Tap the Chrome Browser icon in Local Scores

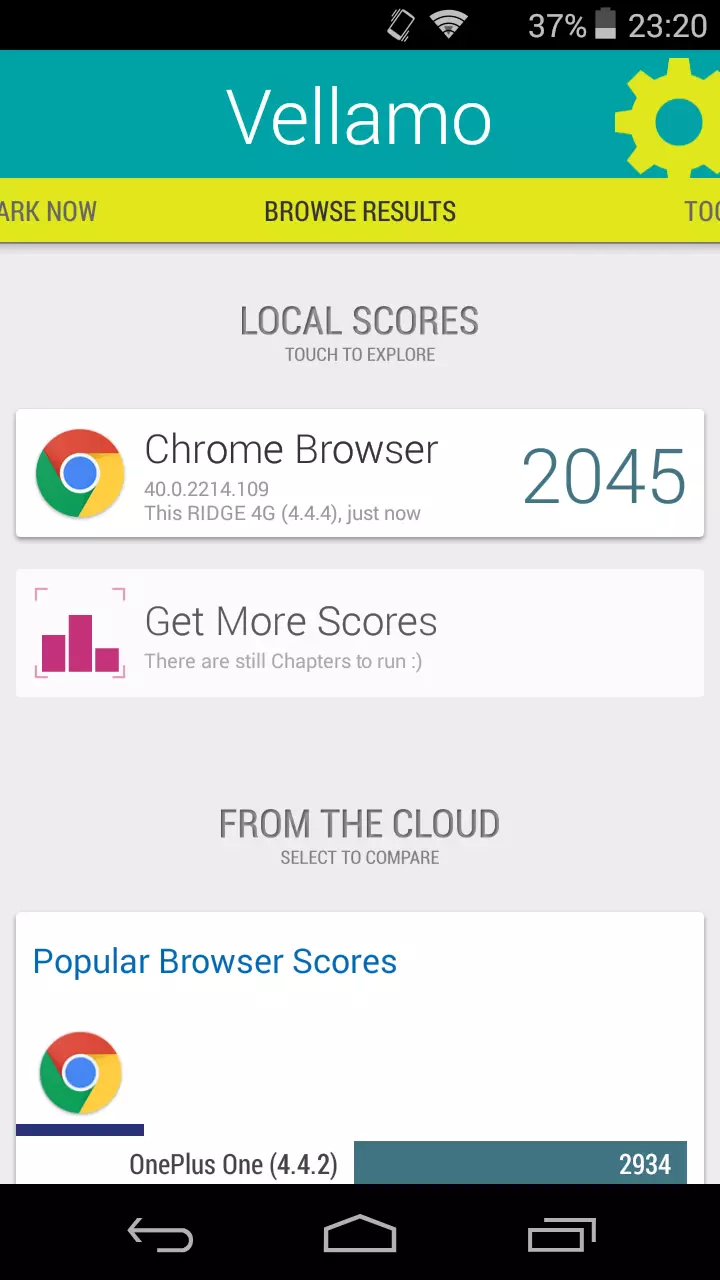pos(80,473)
